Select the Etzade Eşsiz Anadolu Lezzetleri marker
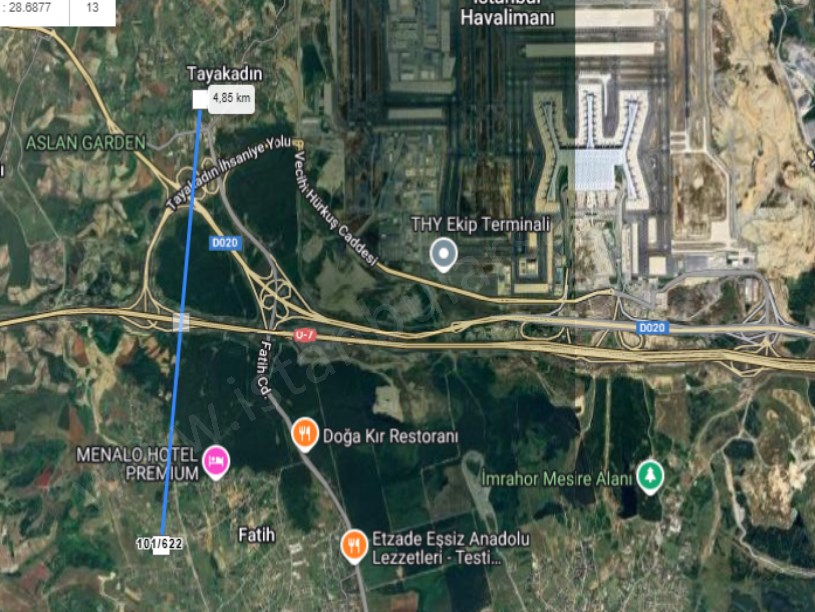 [x=353, y=545]
